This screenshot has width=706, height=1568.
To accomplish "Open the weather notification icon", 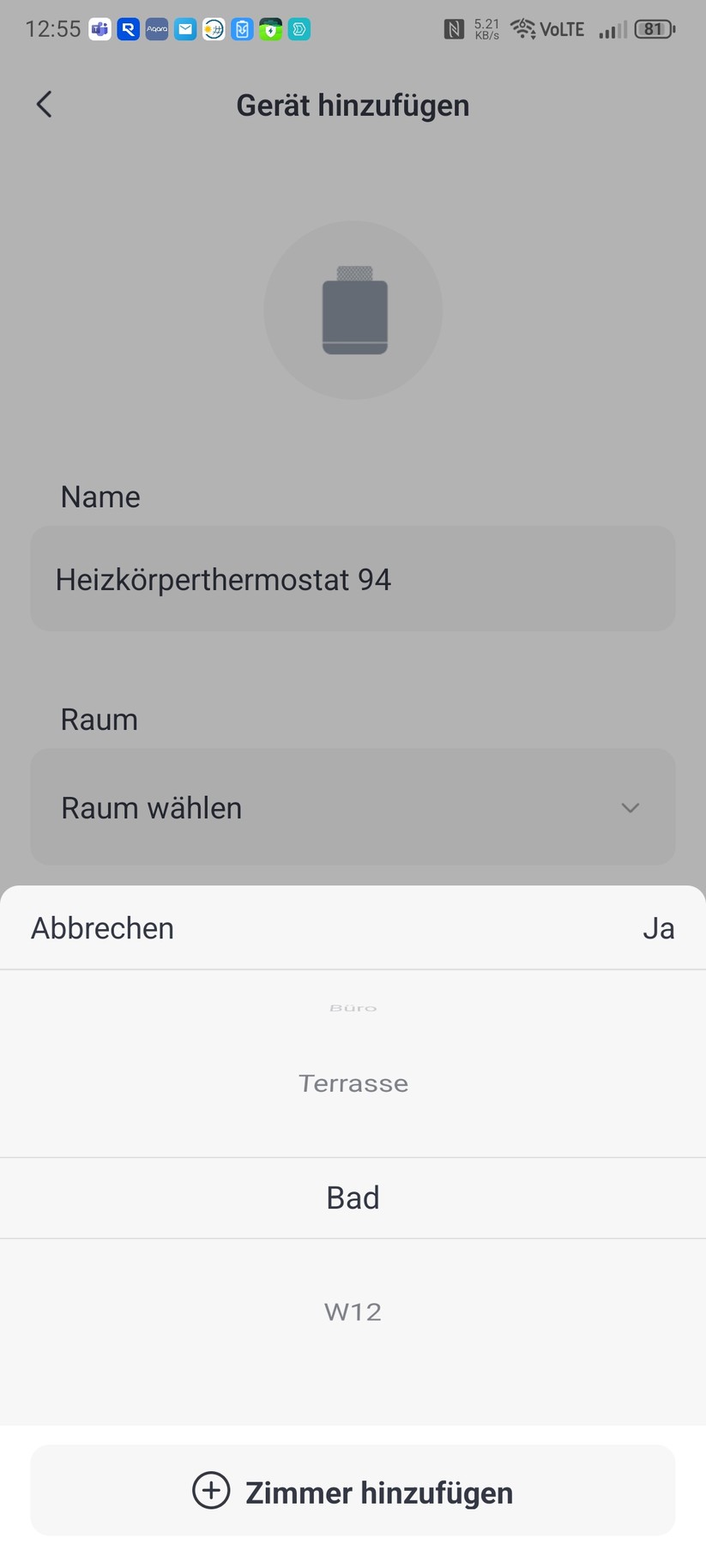I will click(213, 28).
